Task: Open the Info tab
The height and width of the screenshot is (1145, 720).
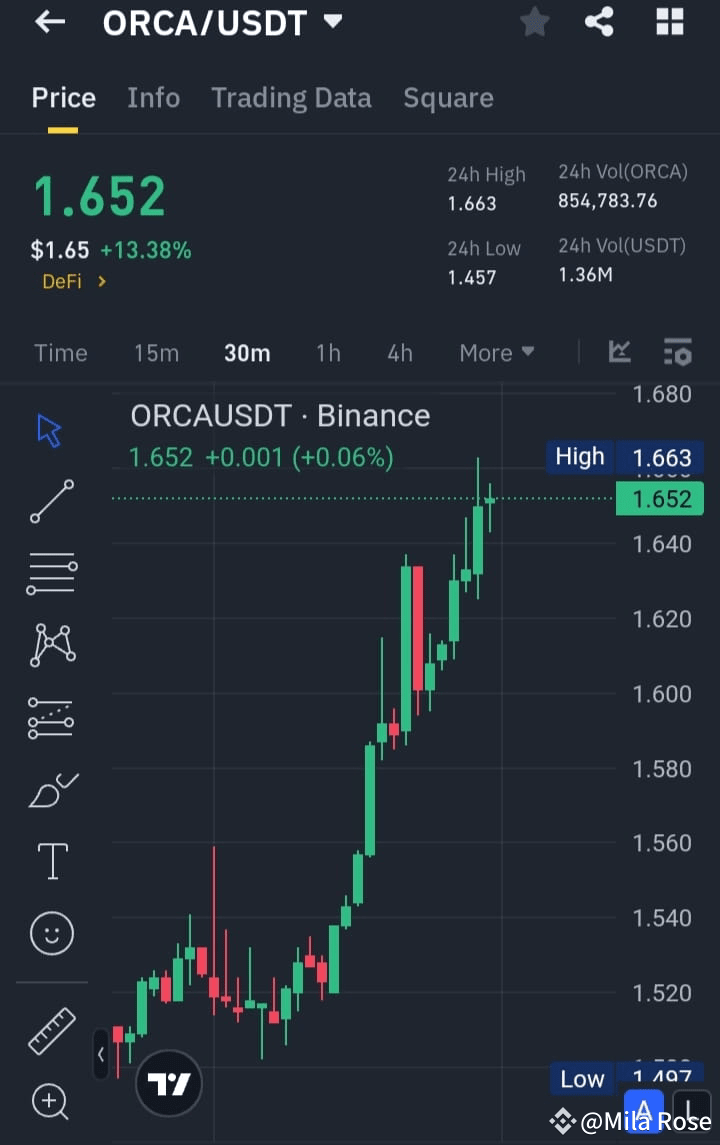Action: point(153,97)
